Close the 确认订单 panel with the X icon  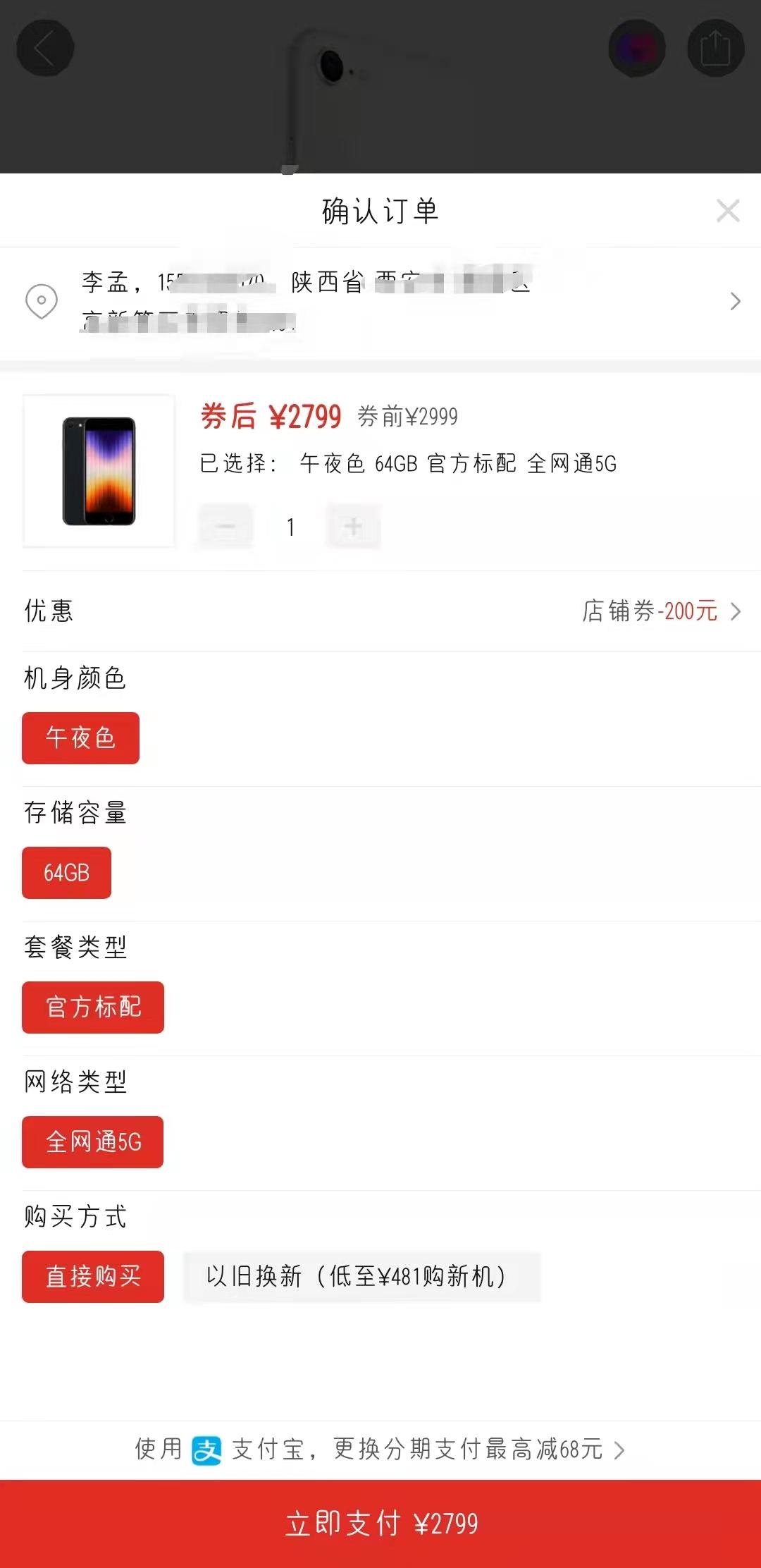pos(728,209)
